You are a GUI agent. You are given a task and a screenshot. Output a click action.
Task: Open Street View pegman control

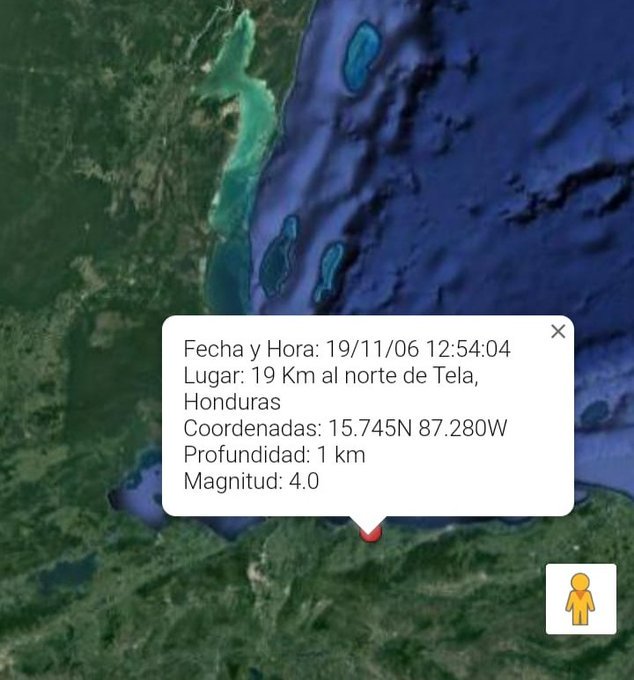(x=580, y=598)
